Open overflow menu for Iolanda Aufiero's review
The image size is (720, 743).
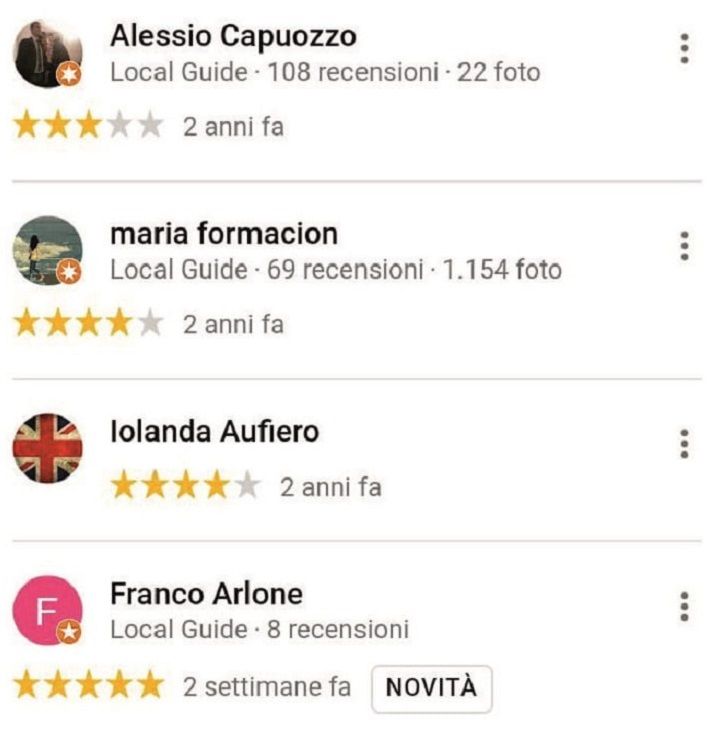point(684,443)
